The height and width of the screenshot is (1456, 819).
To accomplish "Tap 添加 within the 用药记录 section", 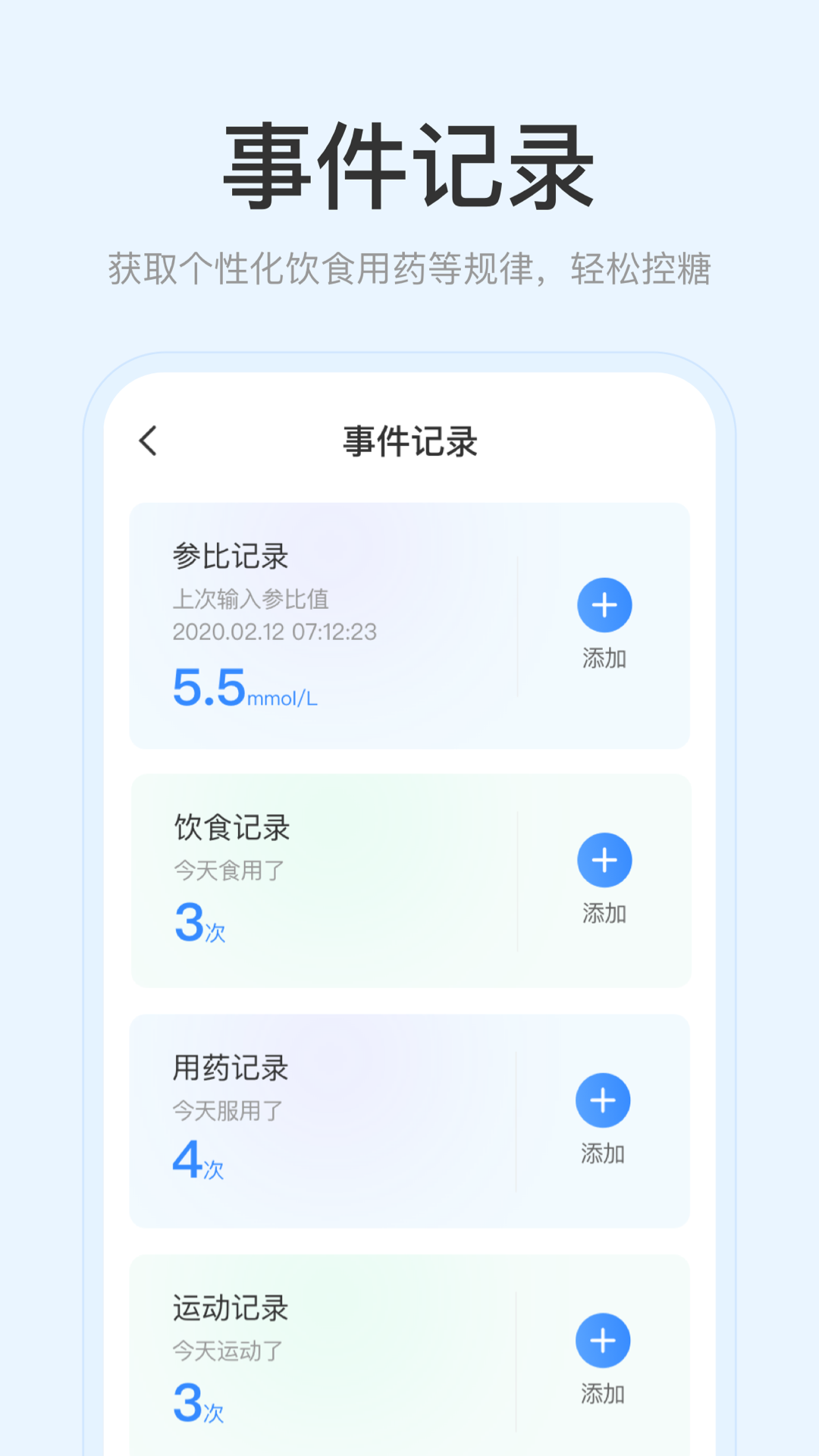I will [x=602, y=1154].
